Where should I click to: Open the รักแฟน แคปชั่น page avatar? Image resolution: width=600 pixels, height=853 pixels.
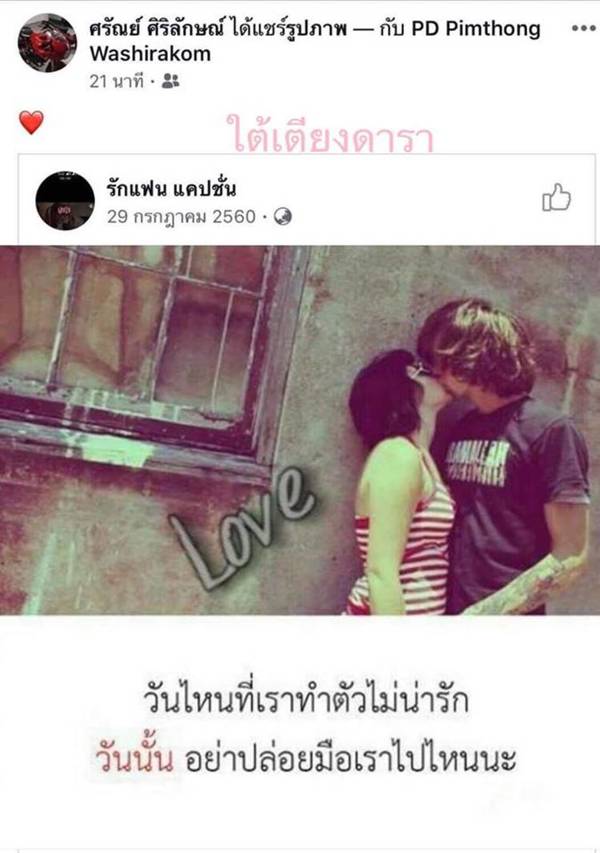(x=65, y=200)
